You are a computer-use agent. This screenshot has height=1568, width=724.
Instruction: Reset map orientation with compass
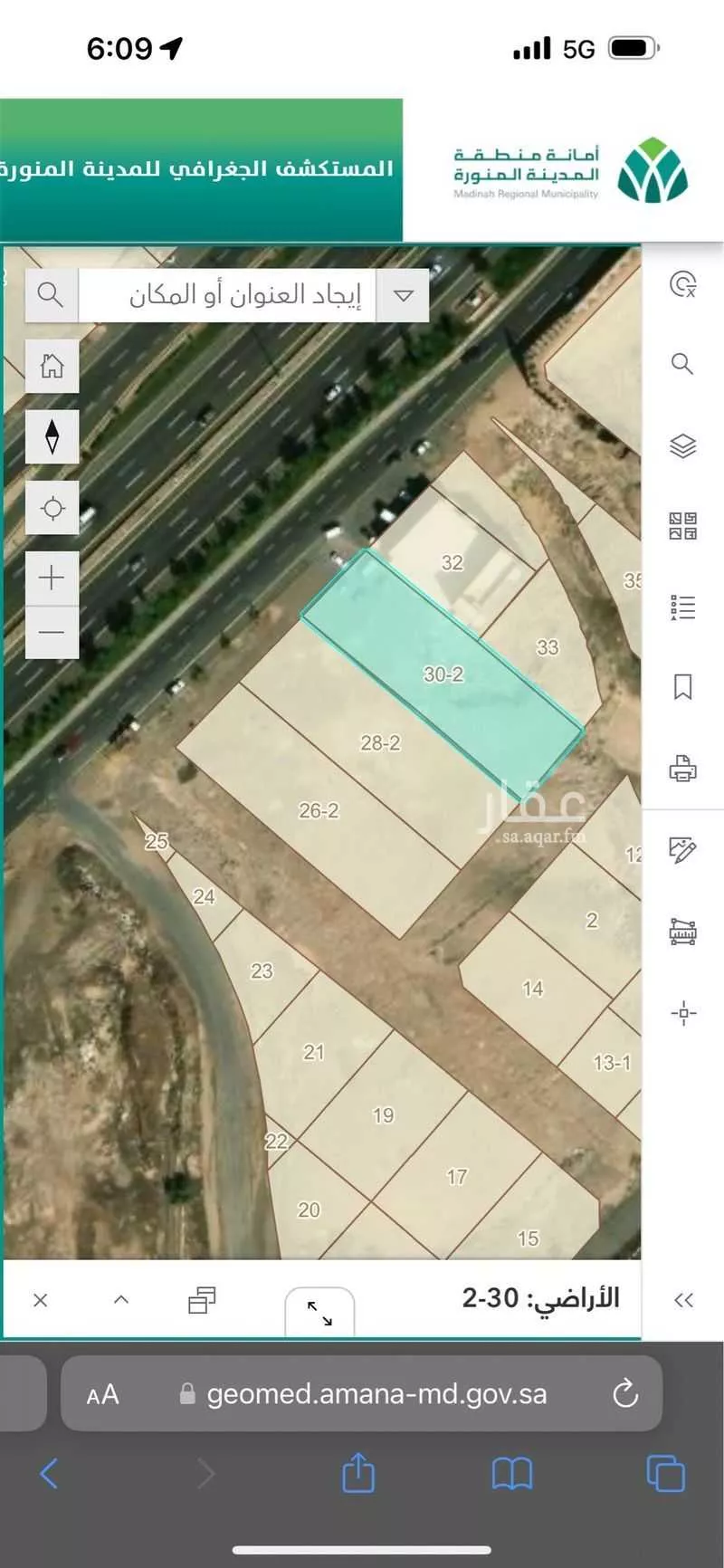tap(52, 436)
